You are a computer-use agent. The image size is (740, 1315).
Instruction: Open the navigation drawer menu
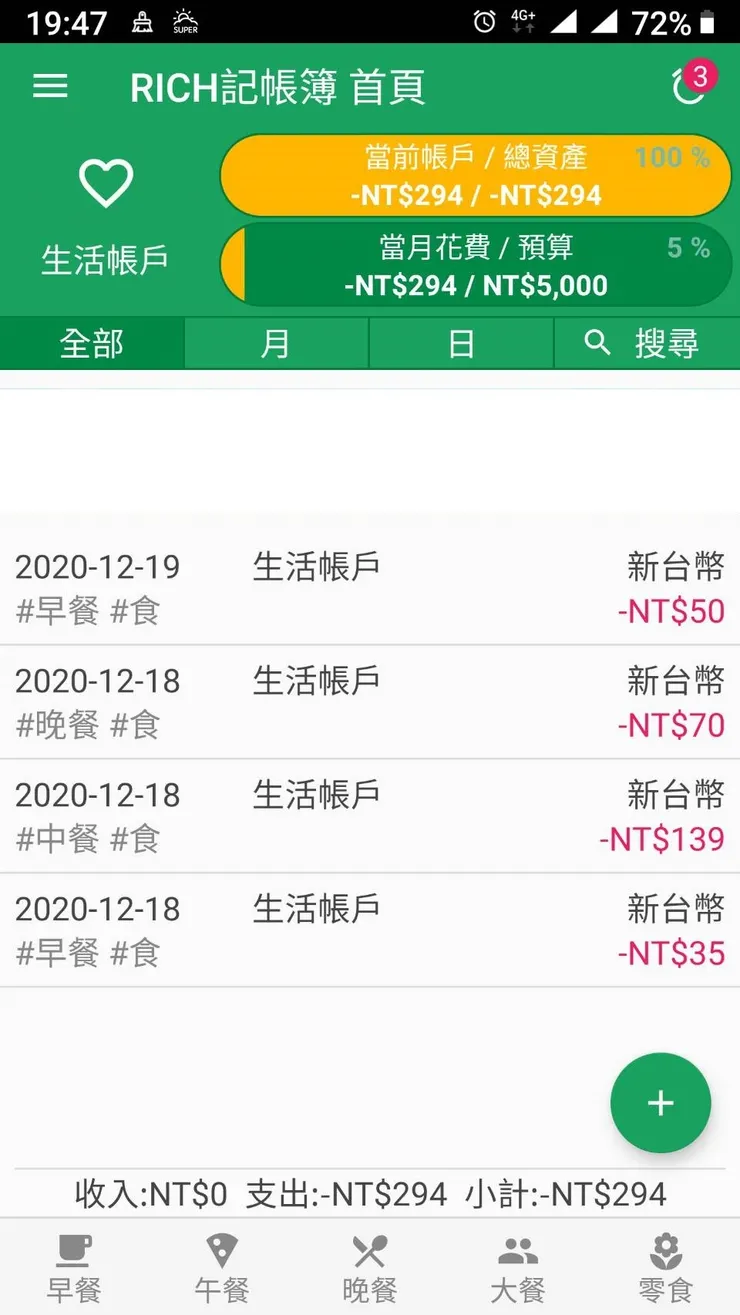[50, 87]
